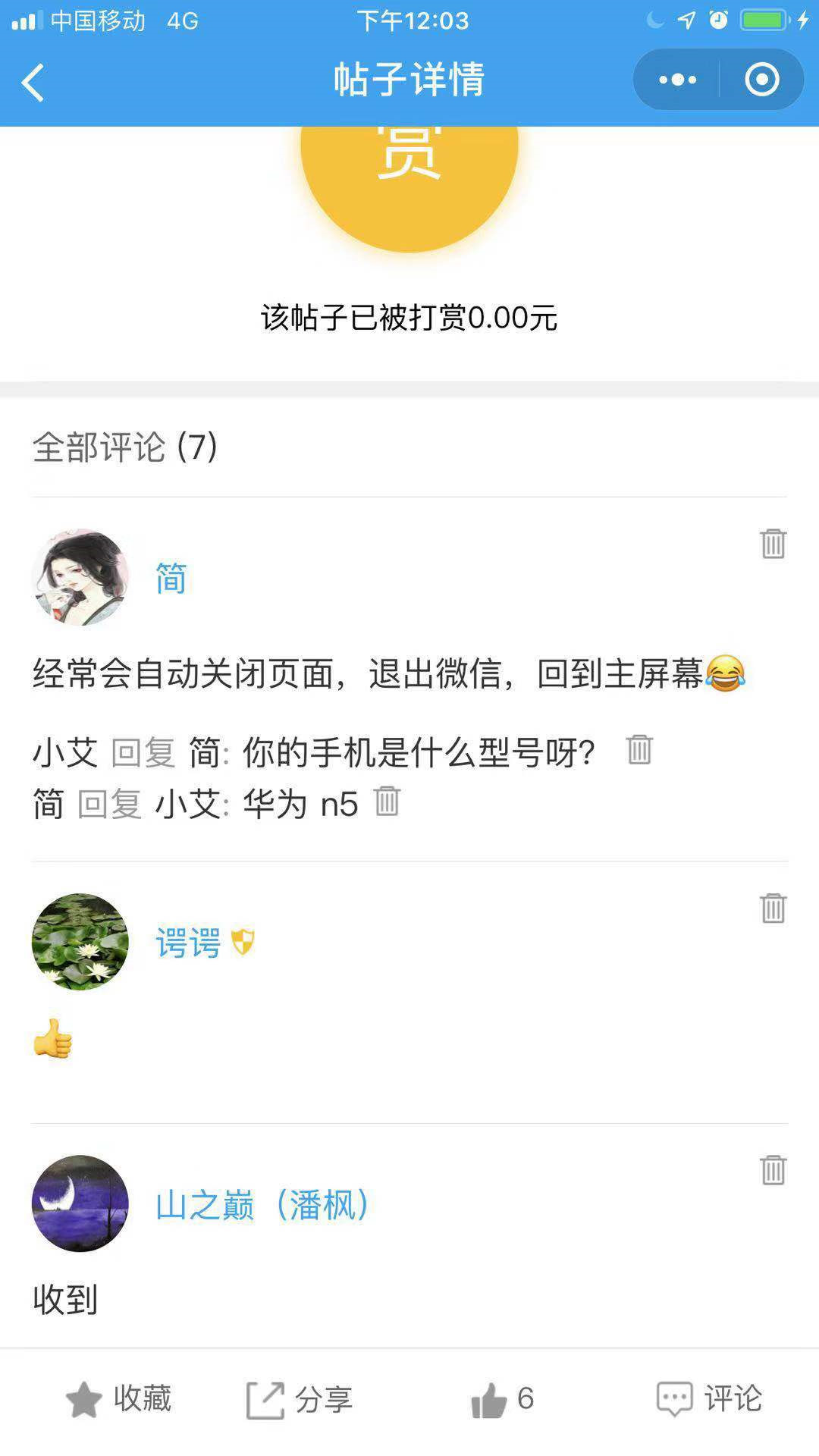Close the mini program via the circle button
Viewport: 819px width, 1456px height.
click(x=761, y=80)
